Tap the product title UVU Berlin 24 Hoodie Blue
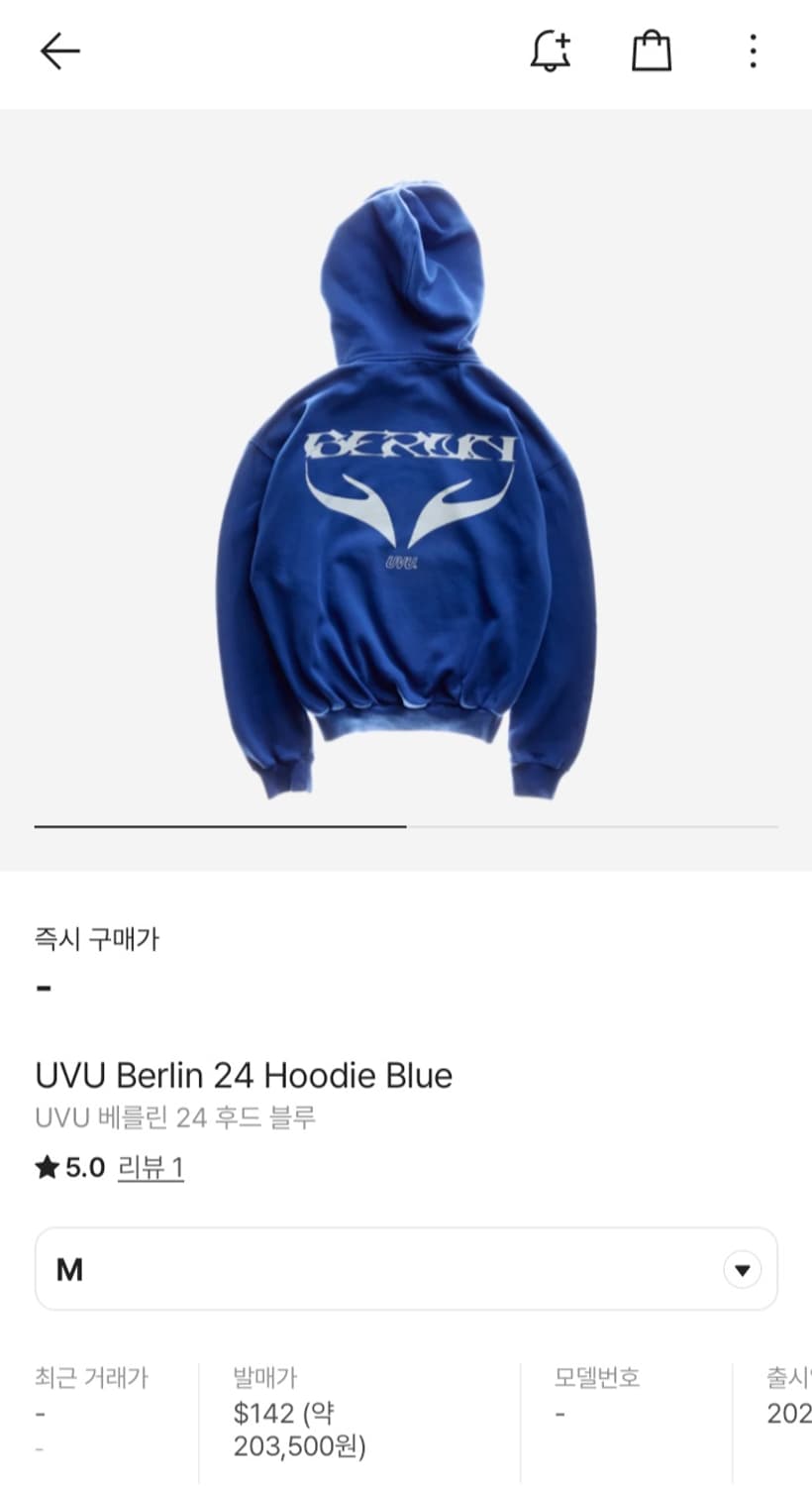This screenshot has width=812, height=1486. point(243,1075)
